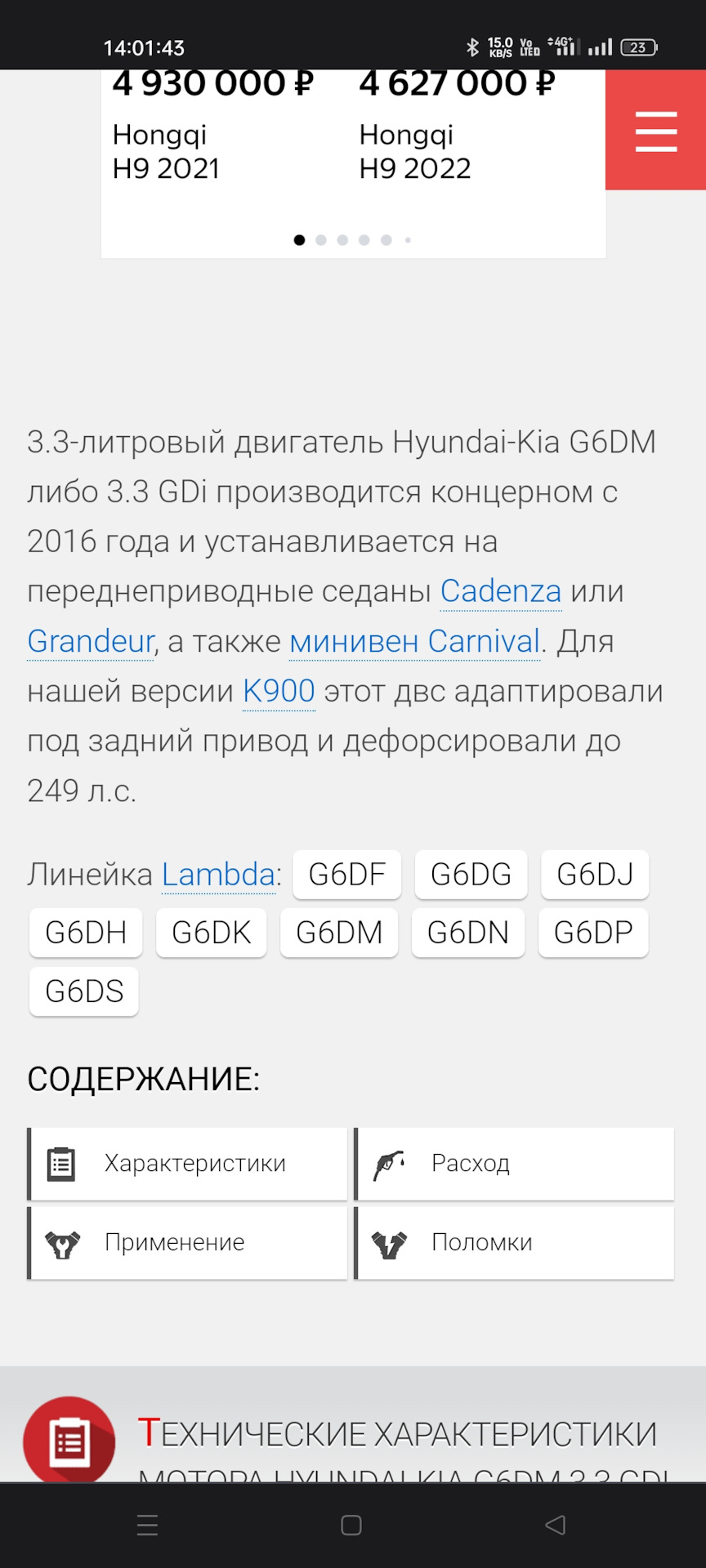
Task: Open the минивен Carnival link
Action: pos(414,641)
